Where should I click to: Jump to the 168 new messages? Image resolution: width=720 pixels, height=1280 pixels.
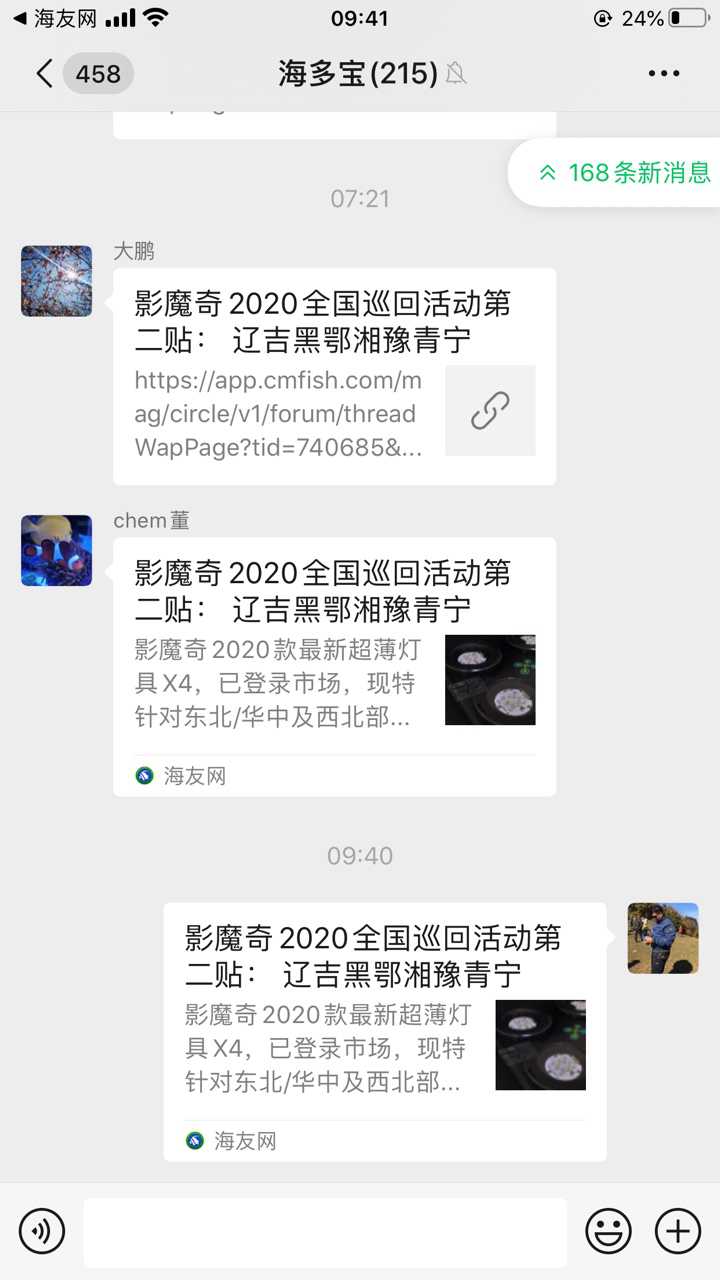pos(626,173)
